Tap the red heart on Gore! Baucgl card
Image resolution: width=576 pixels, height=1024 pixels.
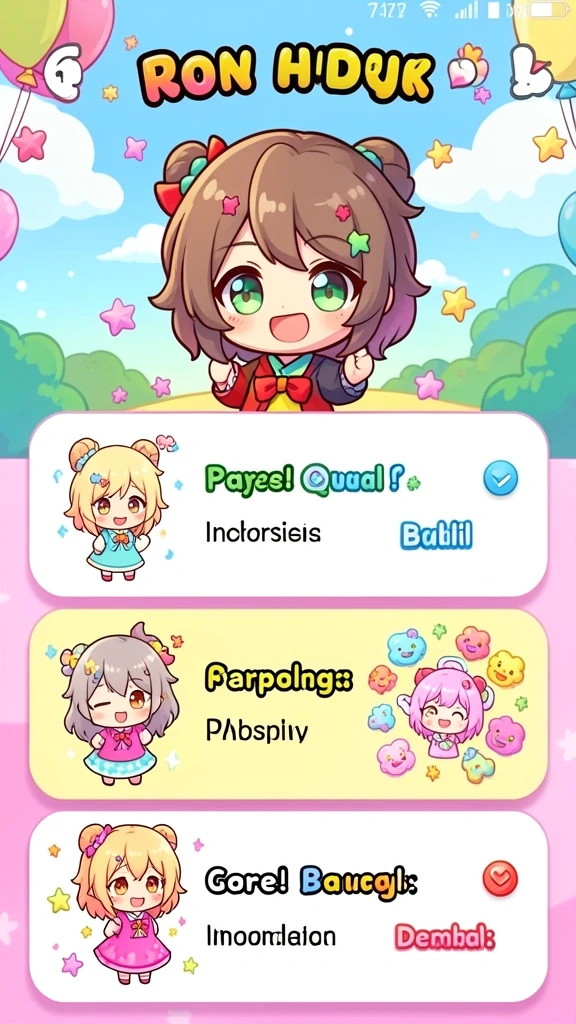[x=500, y=878]
